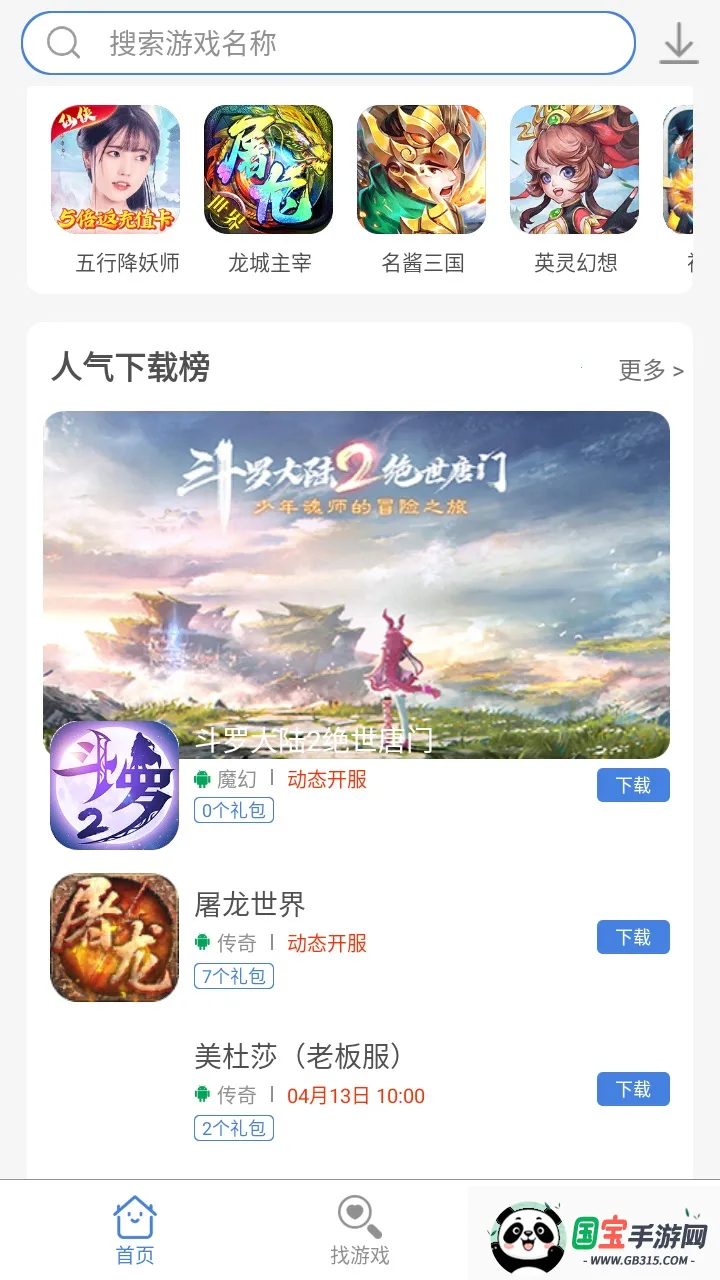The width and height of the screenshot is (720, 1280).
Task: Tap the Android icon next to 魔幻 label
Action: 200,781
